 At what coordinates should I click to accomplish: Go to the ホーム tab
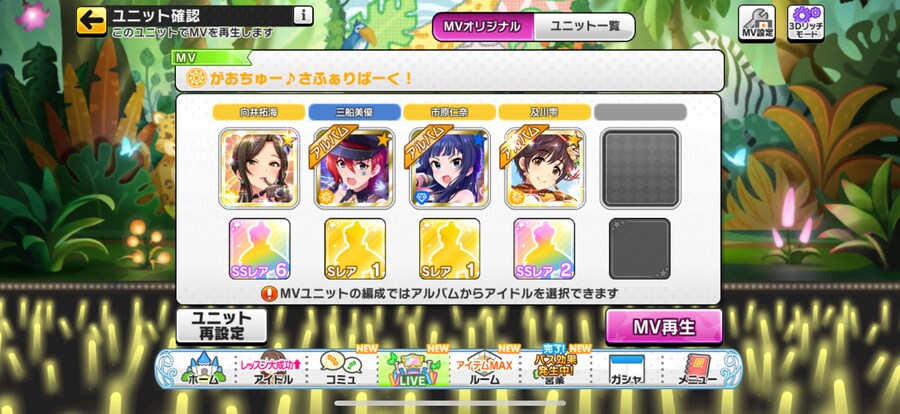tap(200, 369)
